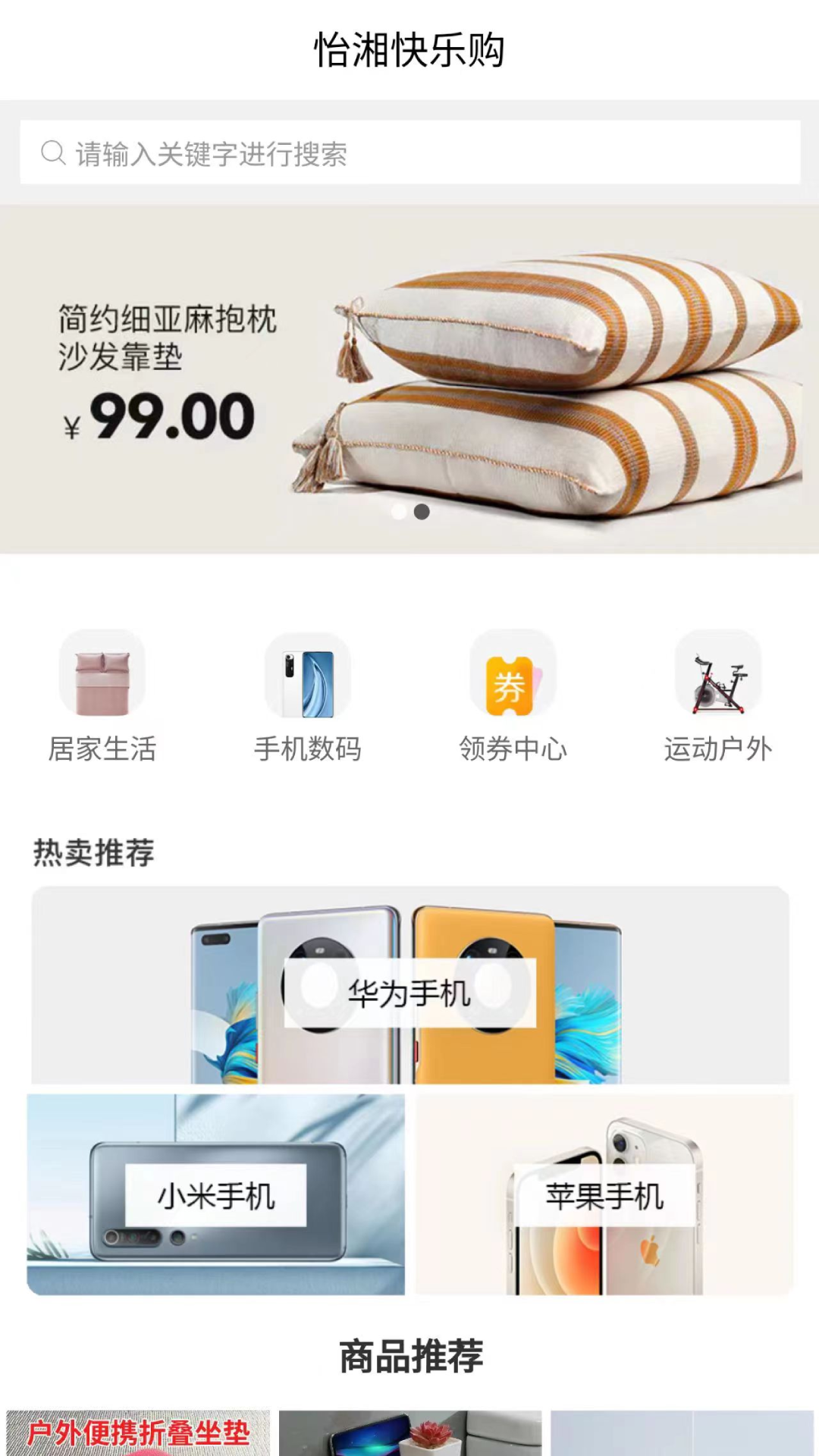819x1456 pixels.
Task: Select the second carousel indicator dot
Action: [x=422, y=512]
